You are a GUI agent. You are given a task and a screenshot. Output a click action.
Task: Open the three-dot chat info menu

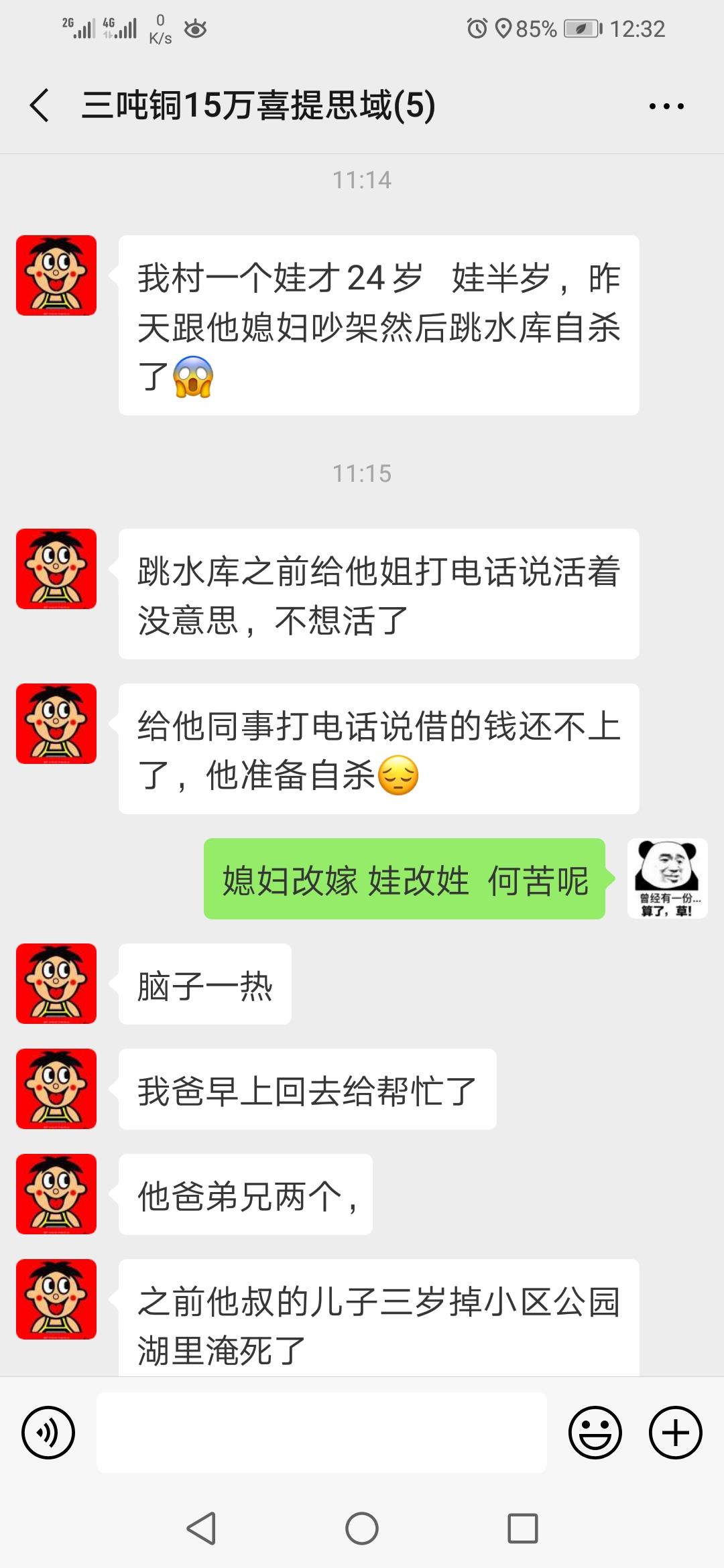tap(666, 106)
